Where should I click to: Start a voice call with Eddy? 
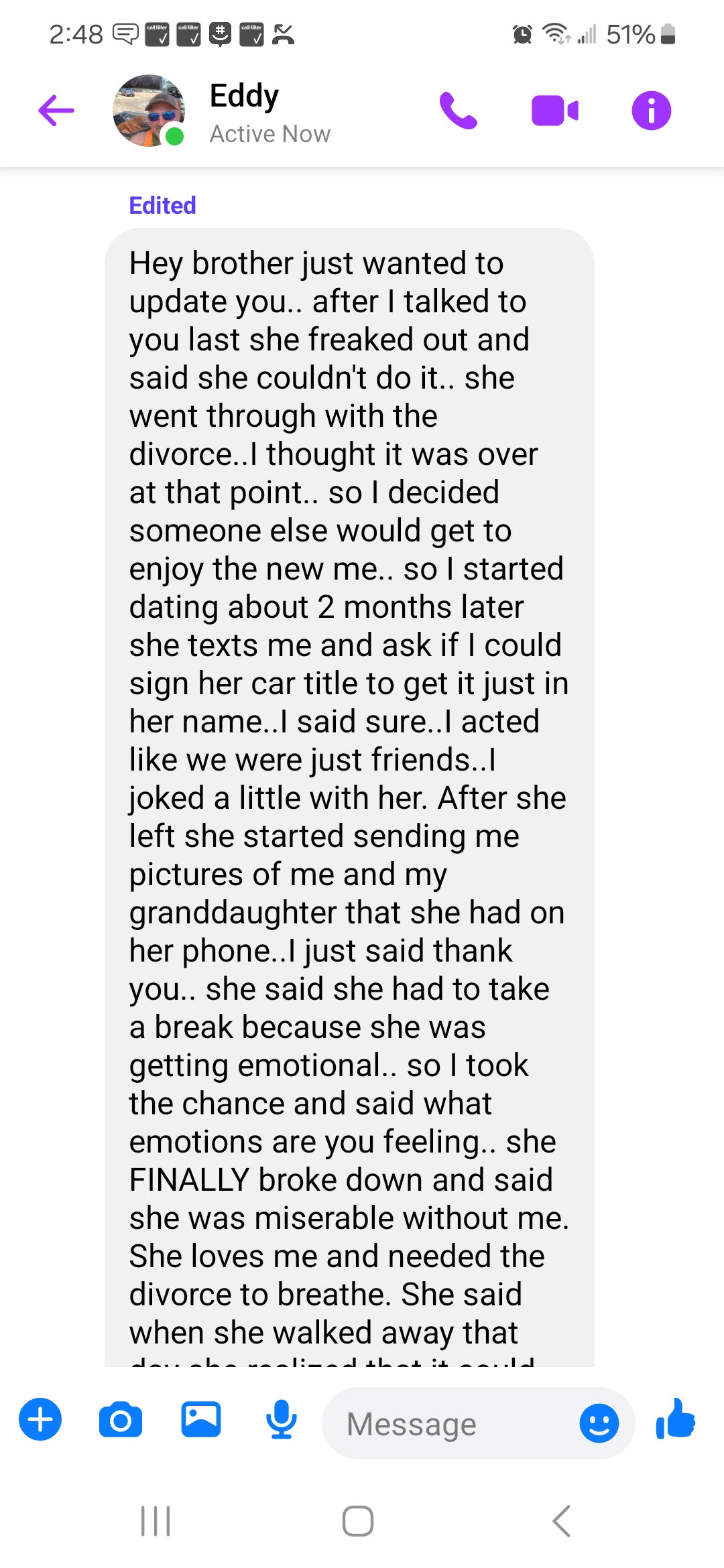[458, 111]
